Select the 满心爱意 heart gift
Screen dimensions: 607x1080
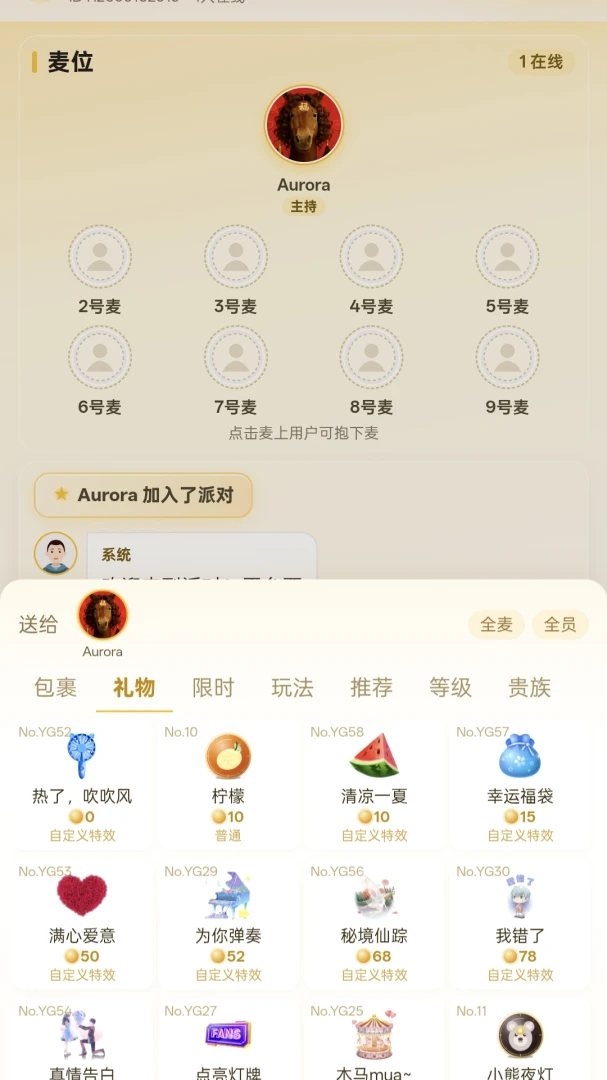point(82,924)
